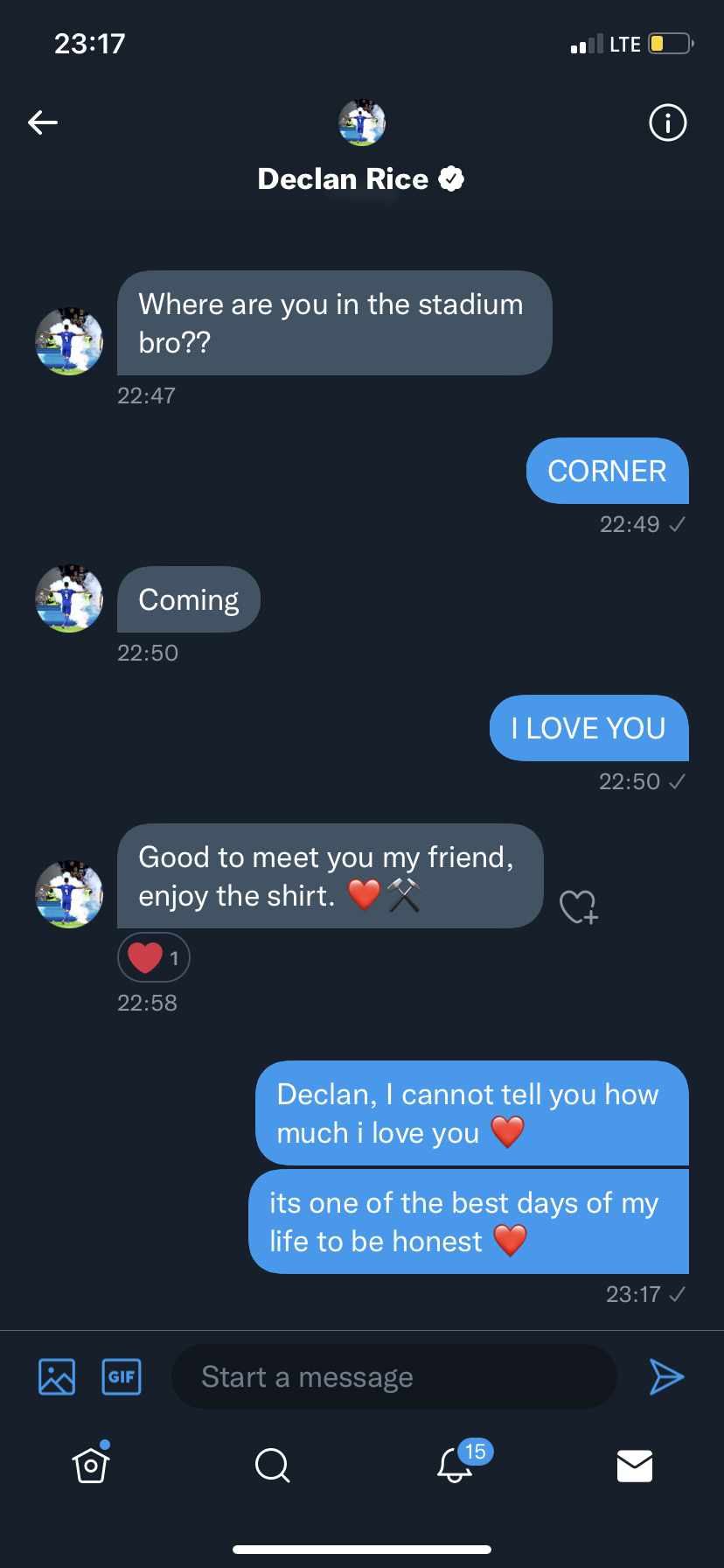The image size is (724, 1568).
Task: Open conversation info icon
Action: tap(668, 122)
